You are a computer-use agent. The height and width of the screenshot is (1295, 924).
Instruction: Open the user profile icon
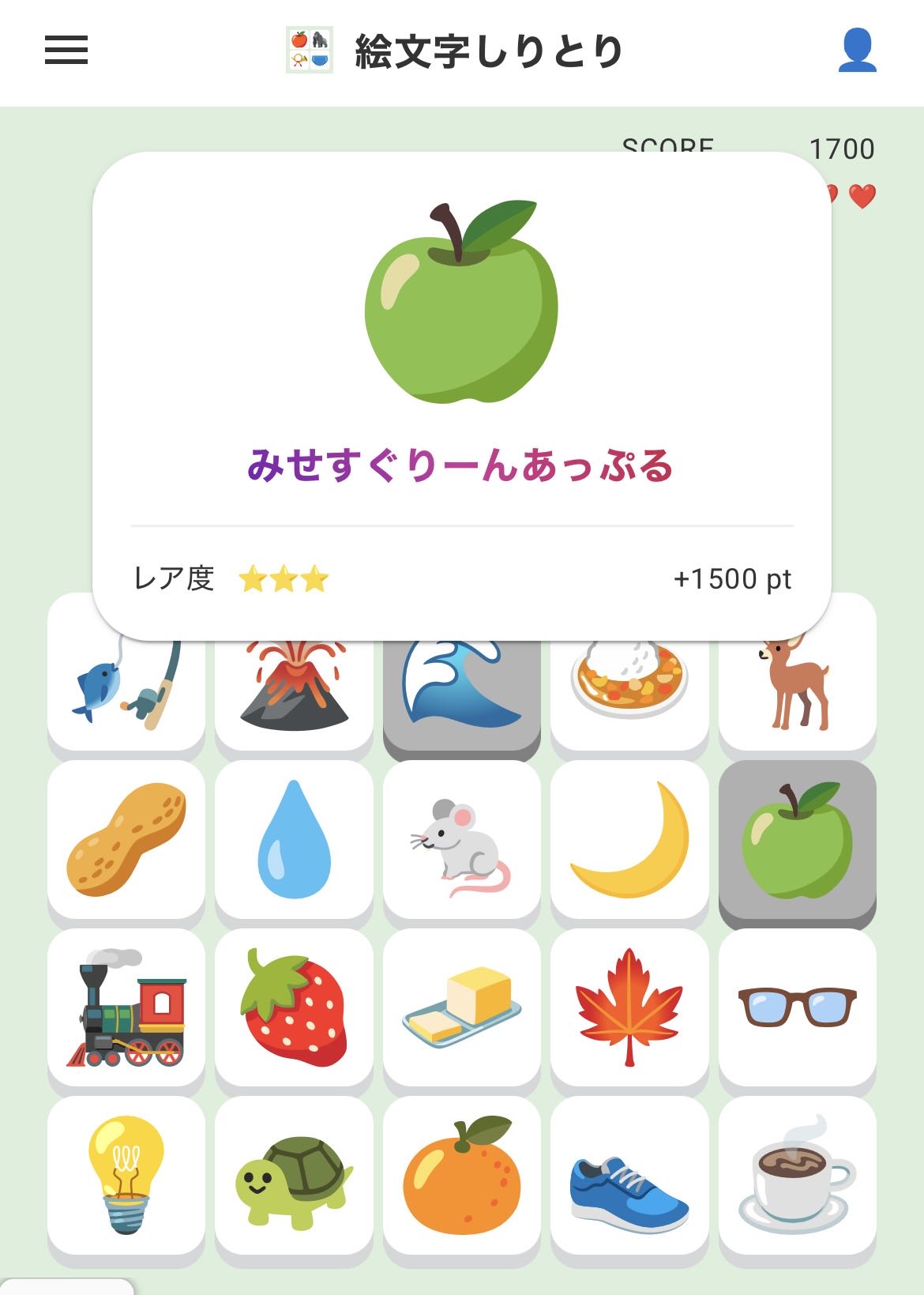click(857, 51)
